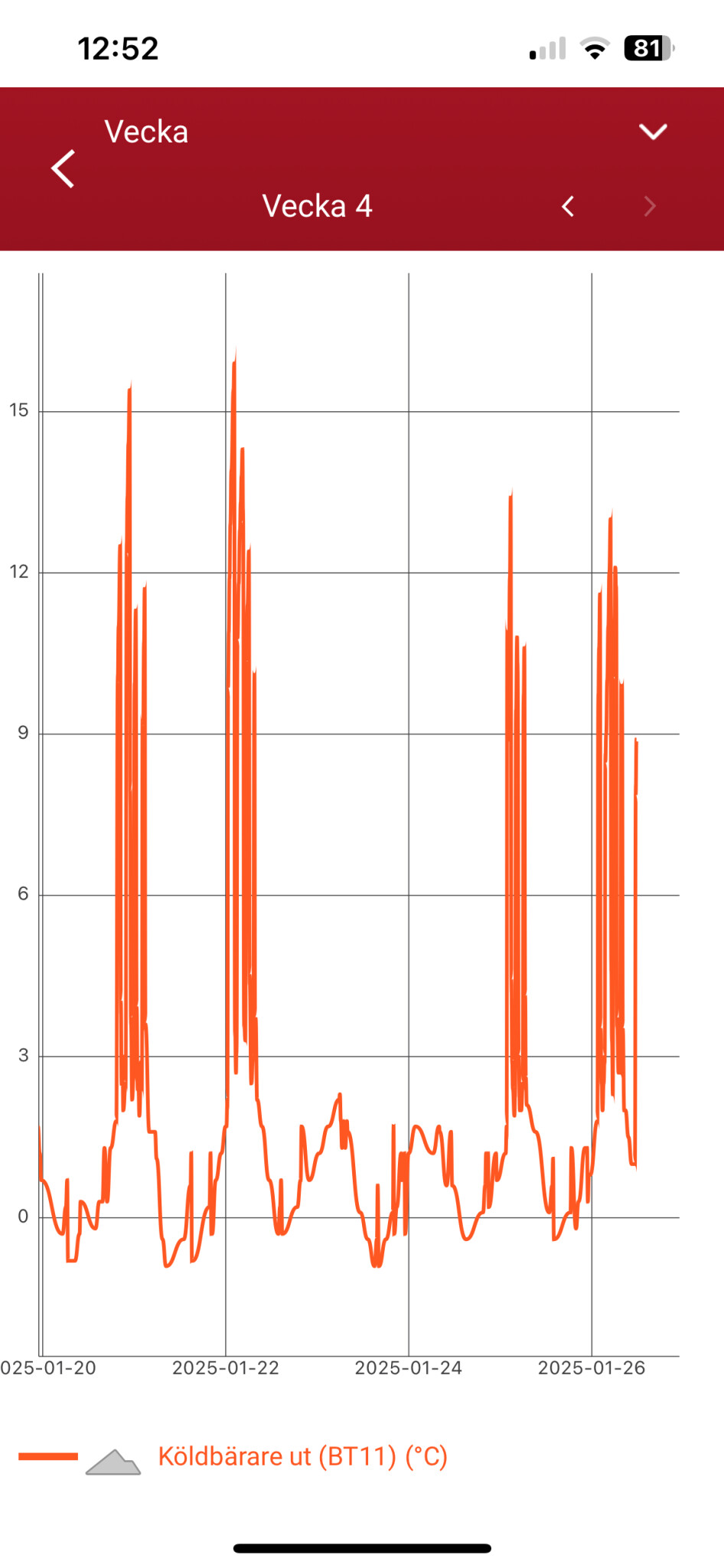Go back using the header arrow
This screenshot has width=724, height=1568.
coord(64,169)
